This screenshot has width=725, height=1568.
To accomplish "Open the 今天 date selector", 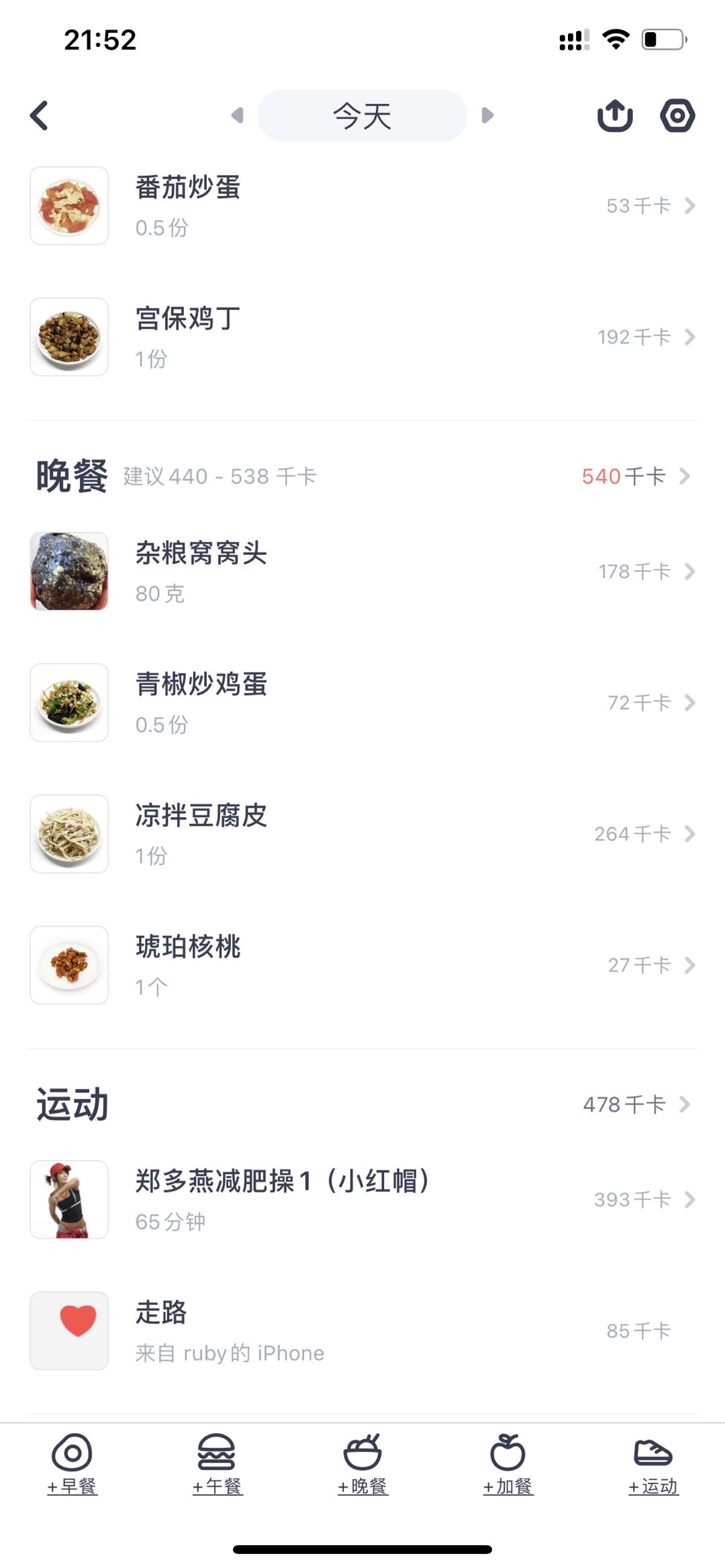I will (362, 115).
